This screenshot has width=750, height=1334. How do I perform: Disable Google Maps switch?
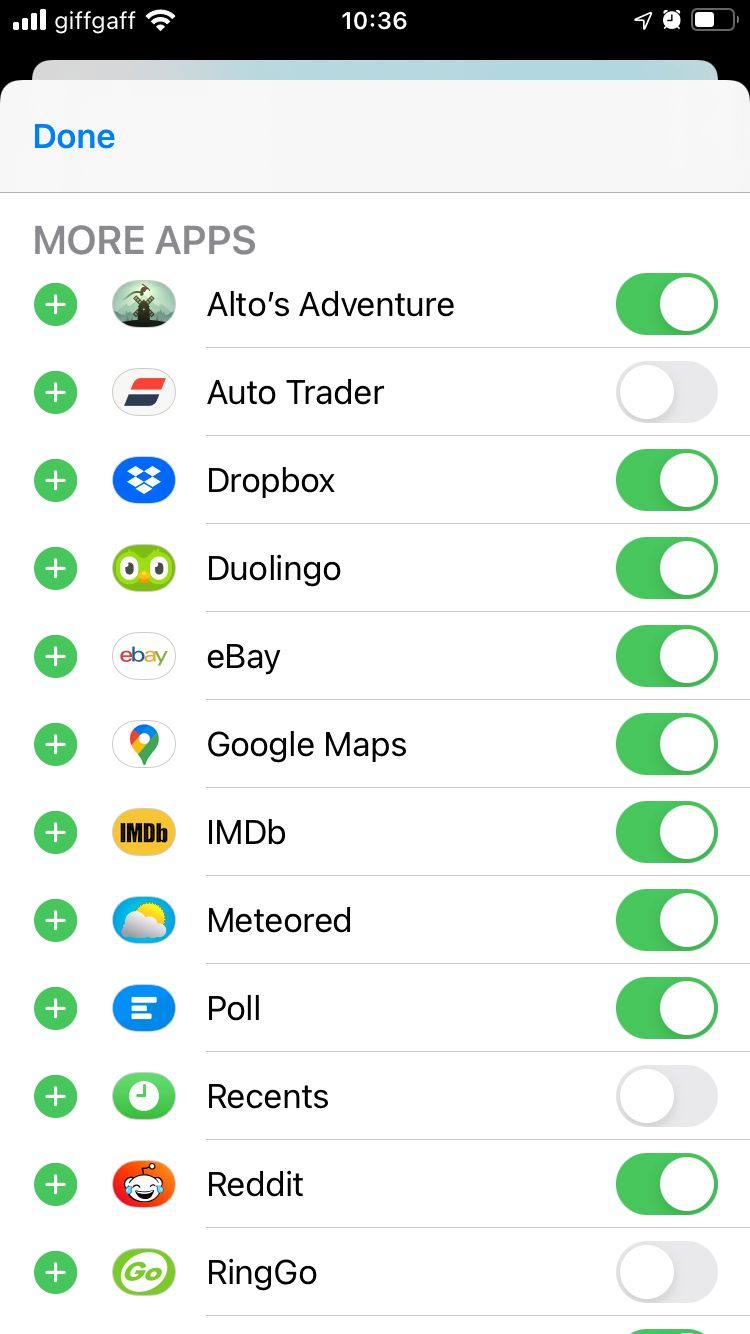(x=666, y=745)
